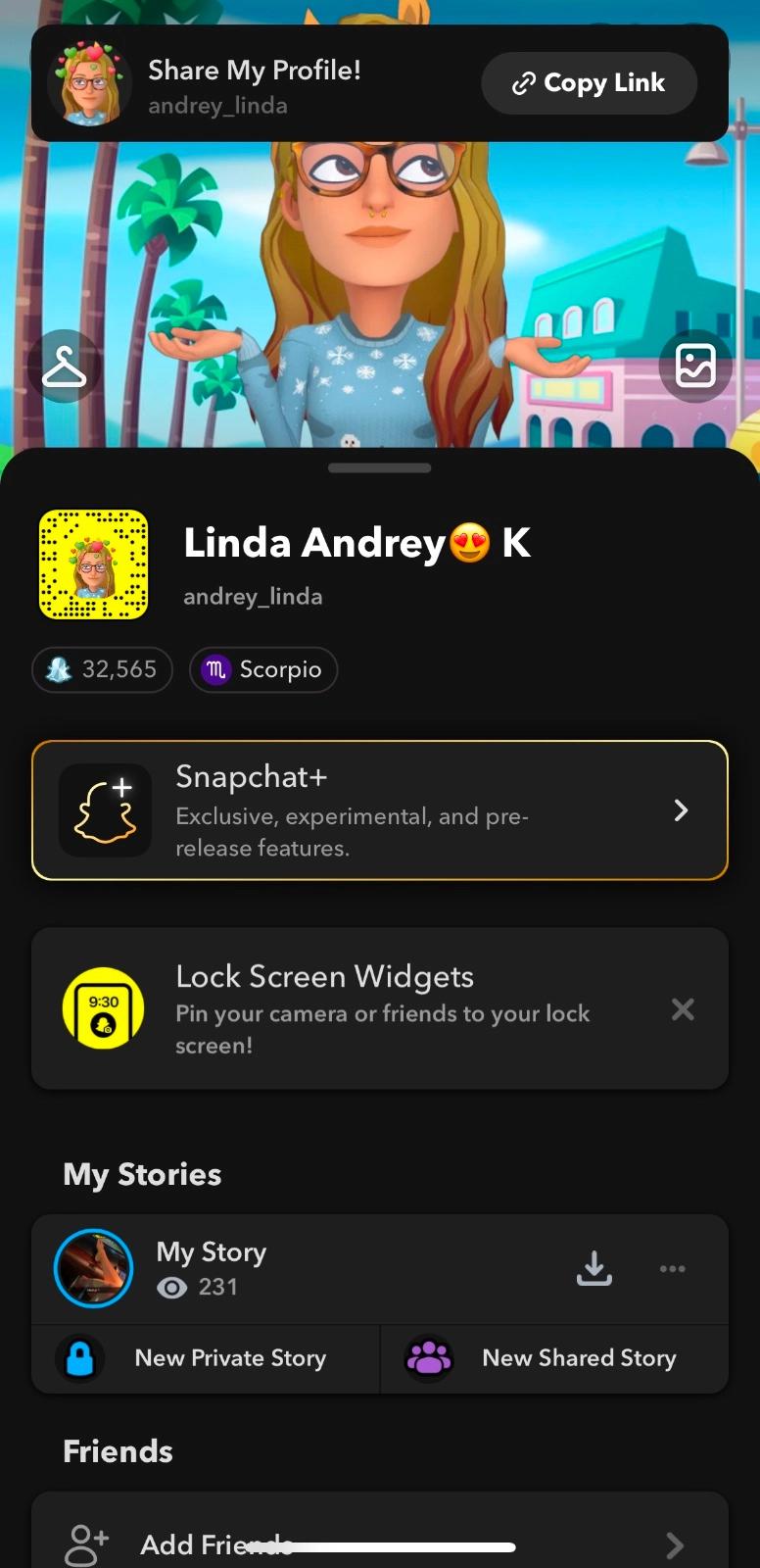This screenshot has height=1568, width=760.
Task: Dismiss the Lock Screen Widgets card
Action: [x=683, y=1009]
